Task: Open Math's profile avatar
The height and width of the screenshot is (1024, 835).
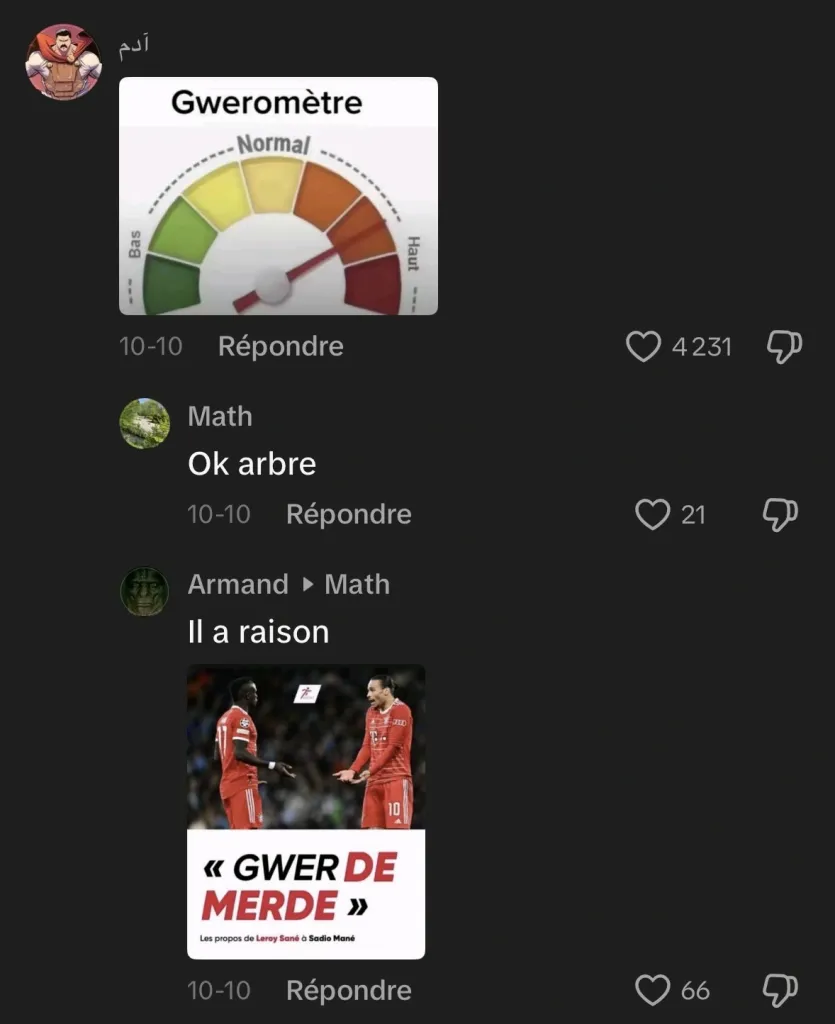Action: tap(144, 423)
